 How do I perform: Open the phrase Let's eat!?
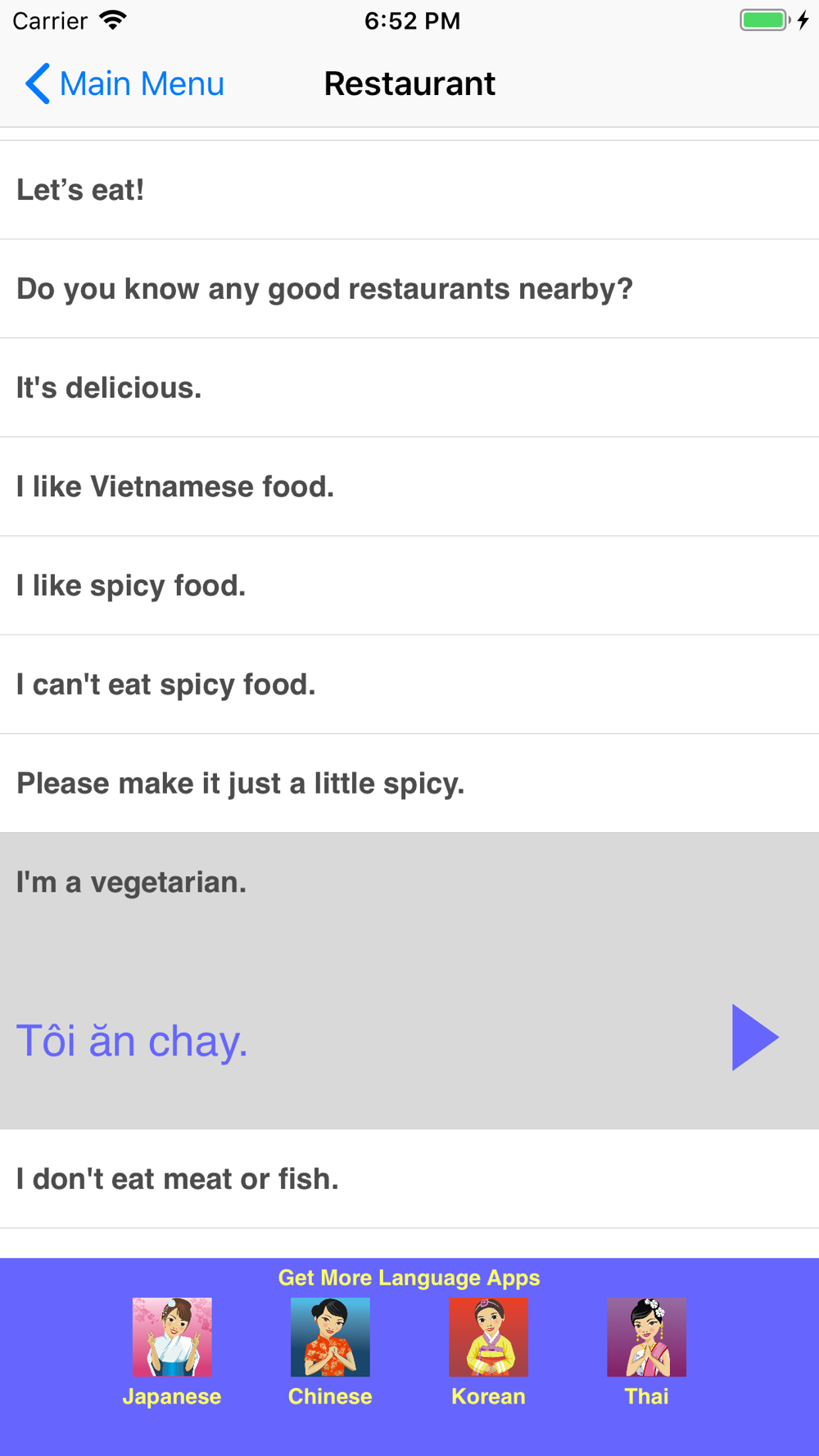pos(409,190)
